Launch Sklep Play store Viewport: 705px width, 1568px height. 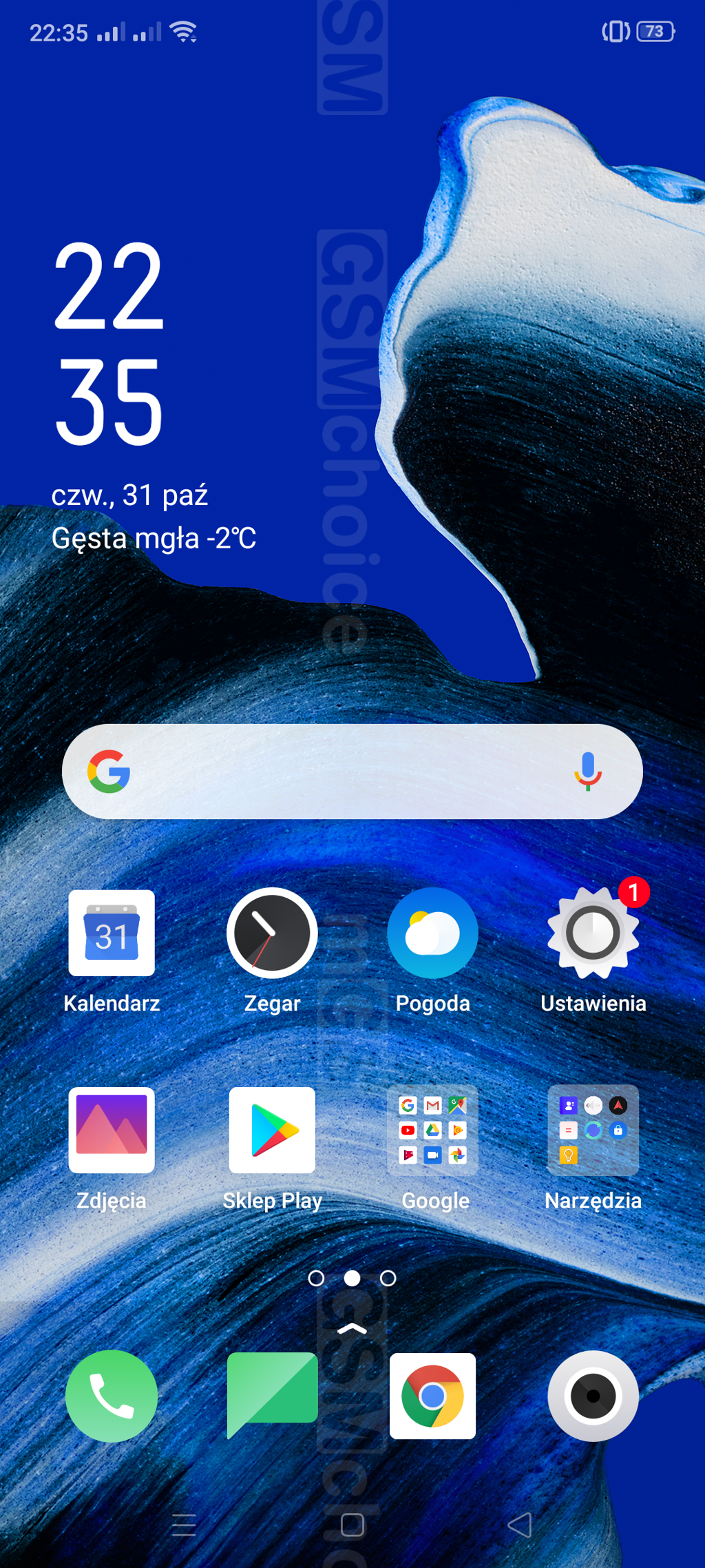click(x=272, y=1130)
